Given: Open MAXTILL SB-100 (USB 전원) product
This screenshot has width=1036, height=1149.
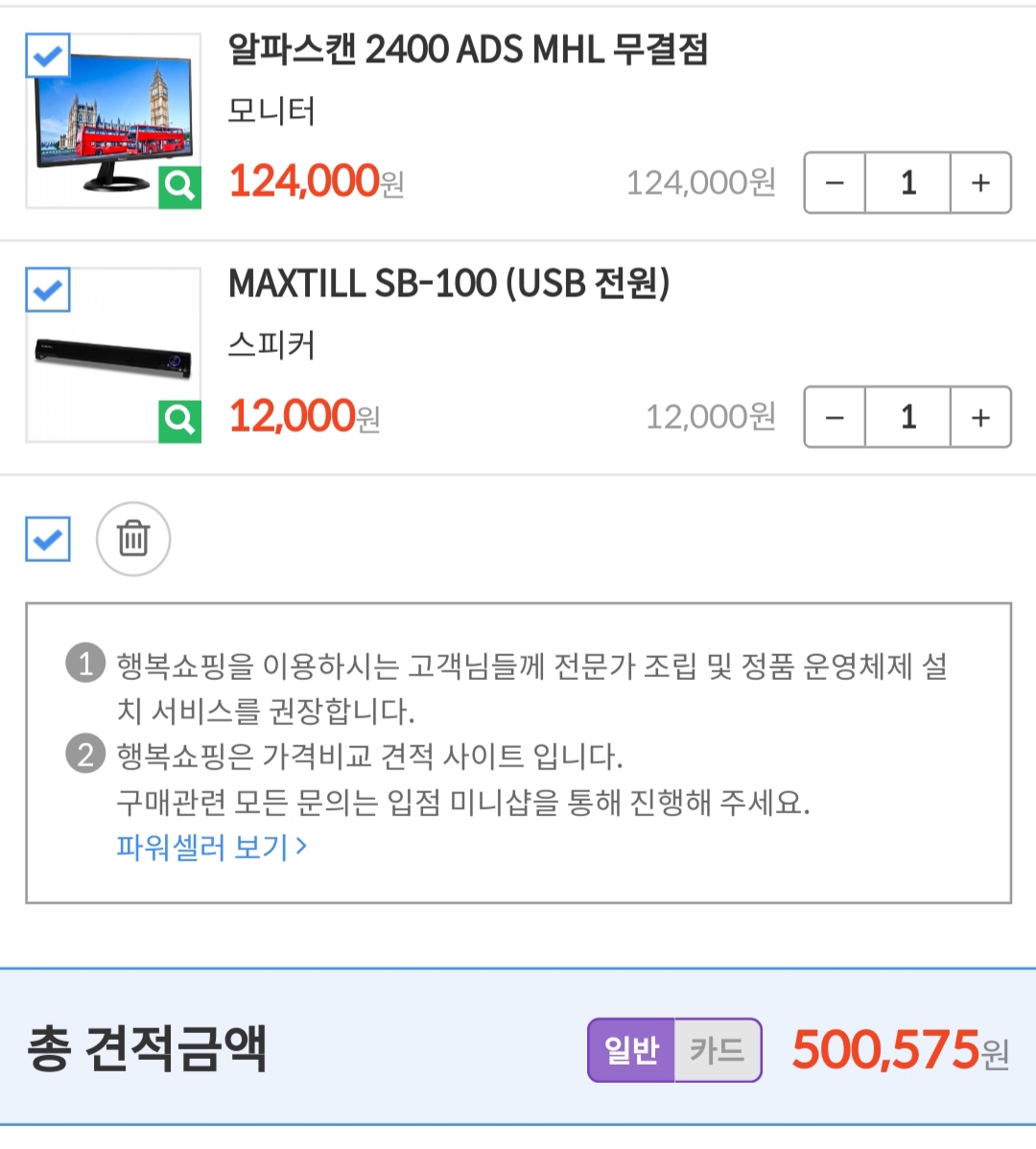Looking at the screenshot, I should tap(448, 284).
